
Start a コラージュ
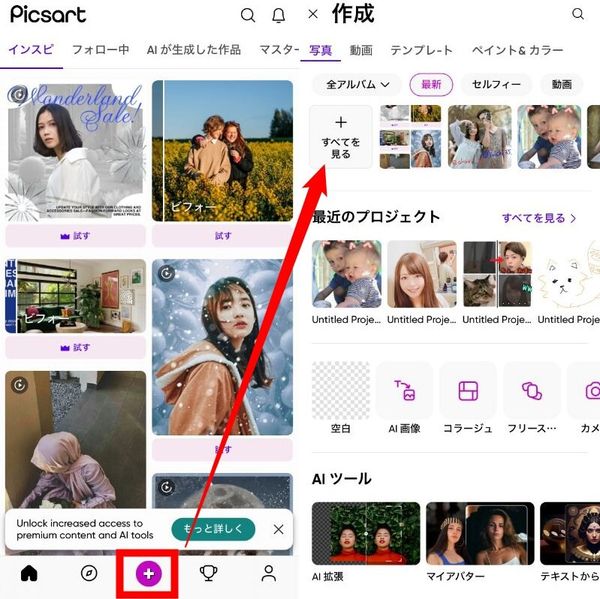[468, 397]
